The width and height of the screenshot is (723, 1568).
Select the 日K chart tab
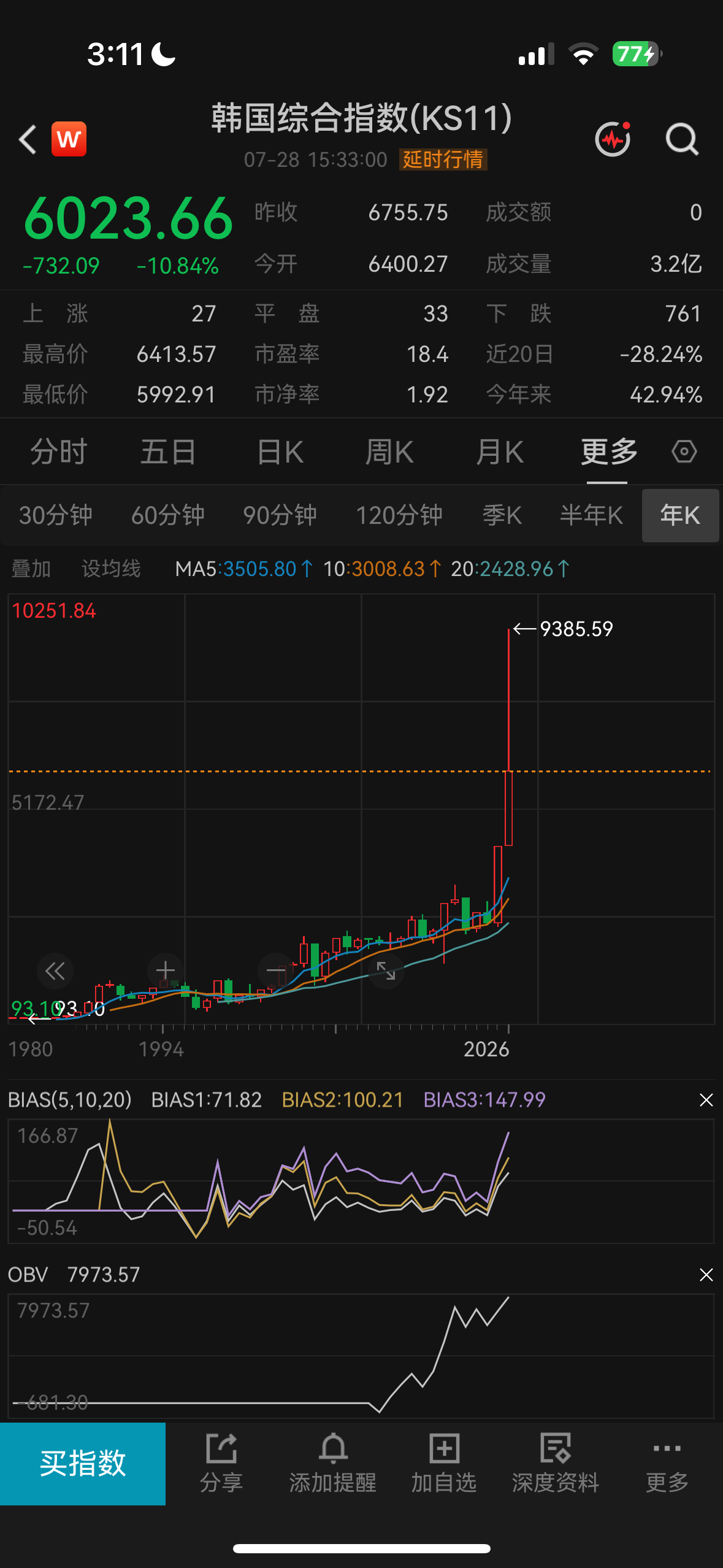pyautogui.click(x=280, y=452)
